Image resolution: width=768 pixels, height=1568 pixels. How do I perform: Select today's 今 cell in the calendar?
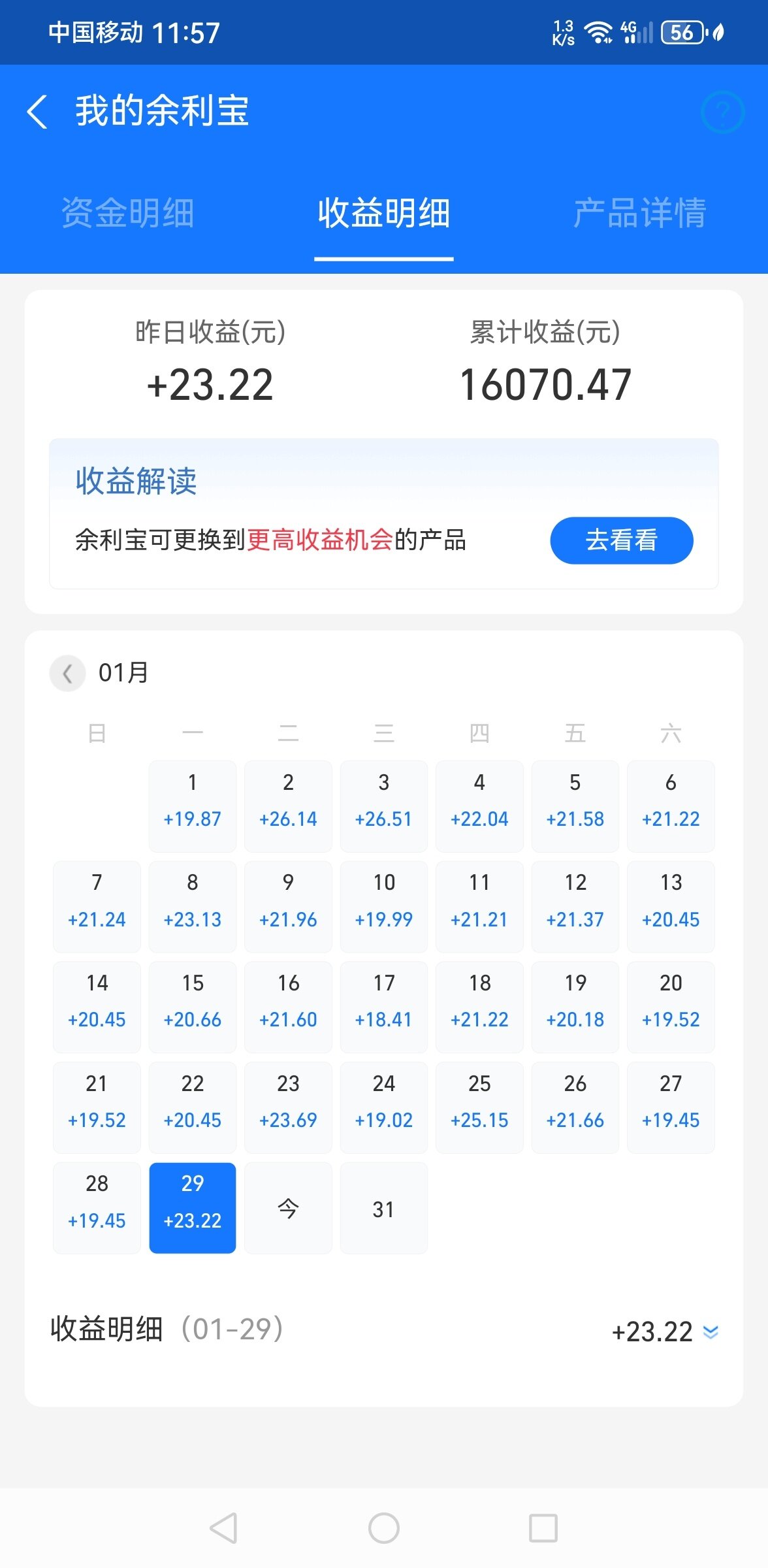click(x=288, y=1207)
